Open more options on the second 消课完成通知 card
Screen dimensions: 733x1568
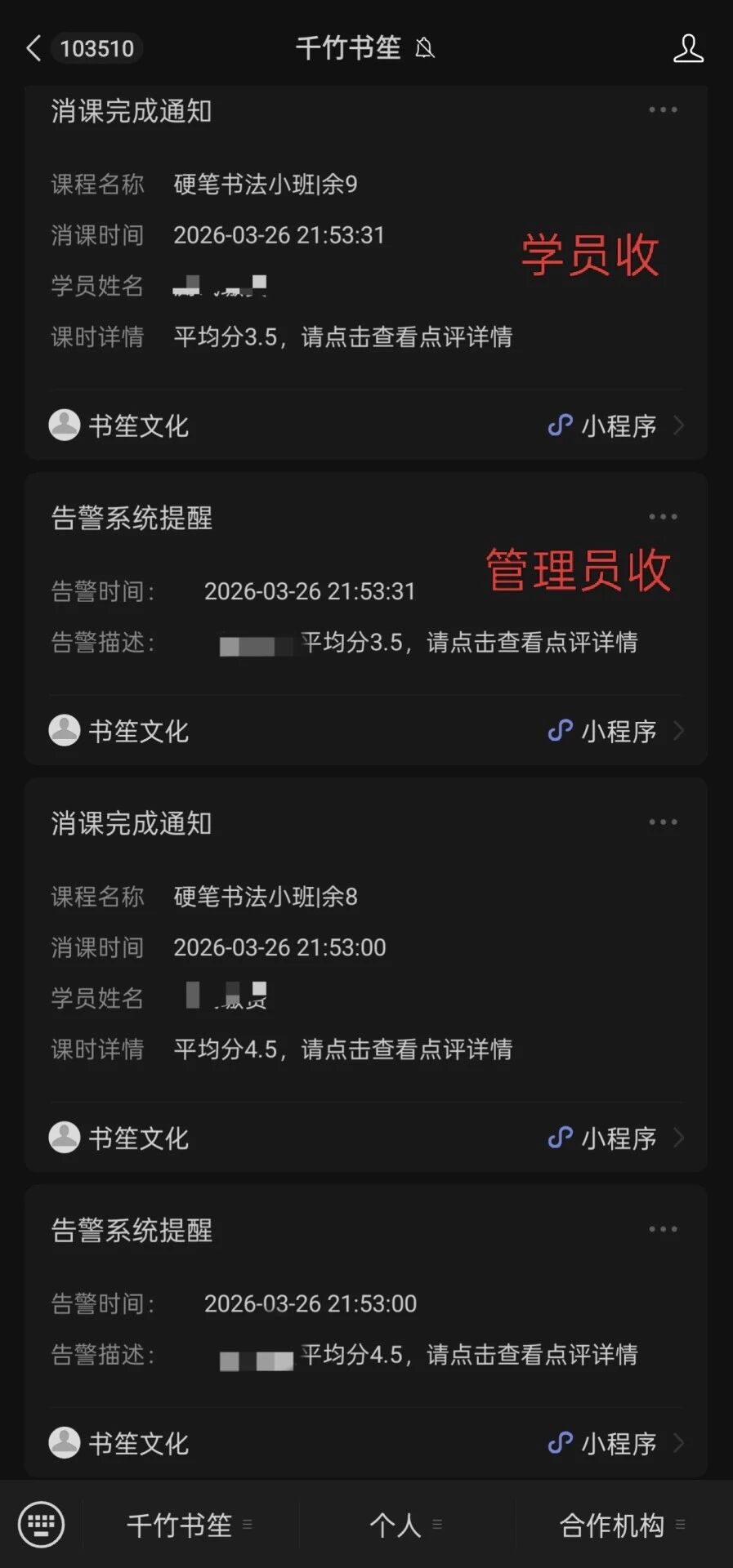click(663, 822)
